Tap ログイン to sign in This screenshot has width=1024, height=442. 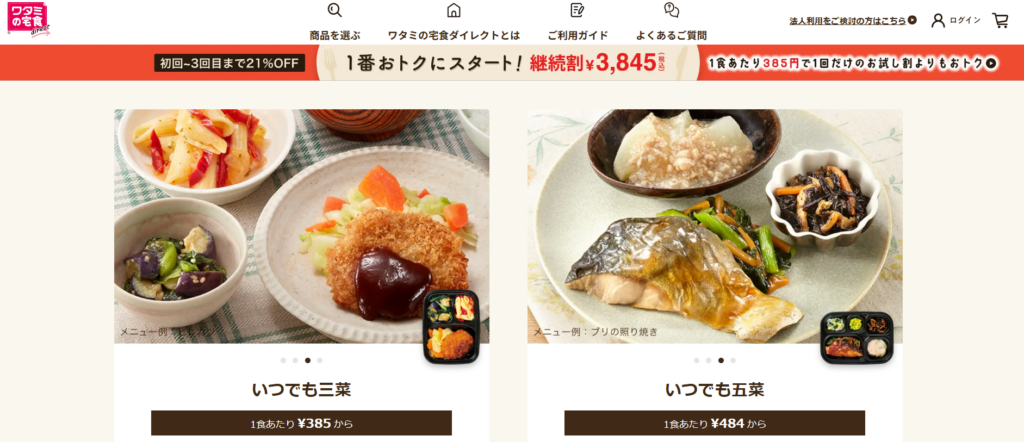coord(956,20)
